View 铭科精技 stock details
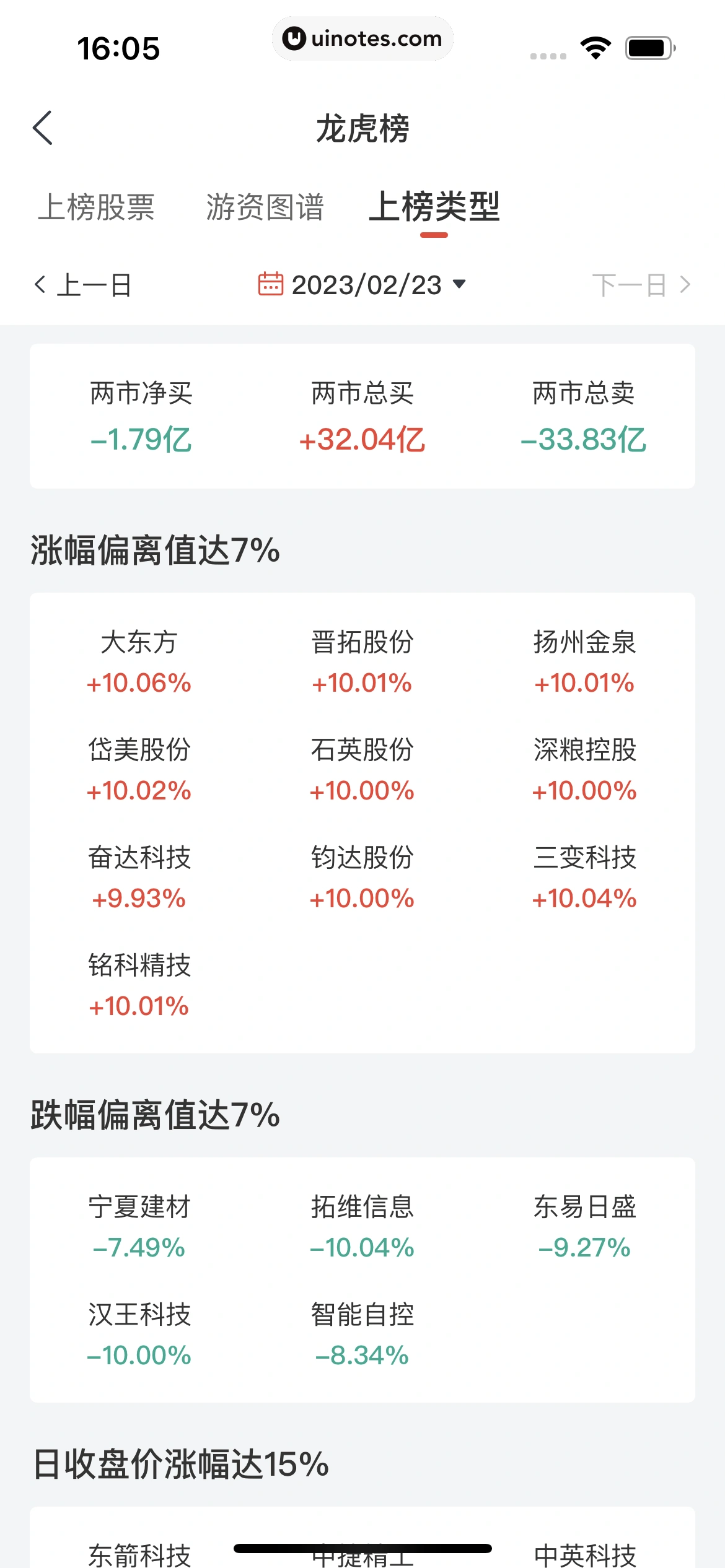 (139, 985)
